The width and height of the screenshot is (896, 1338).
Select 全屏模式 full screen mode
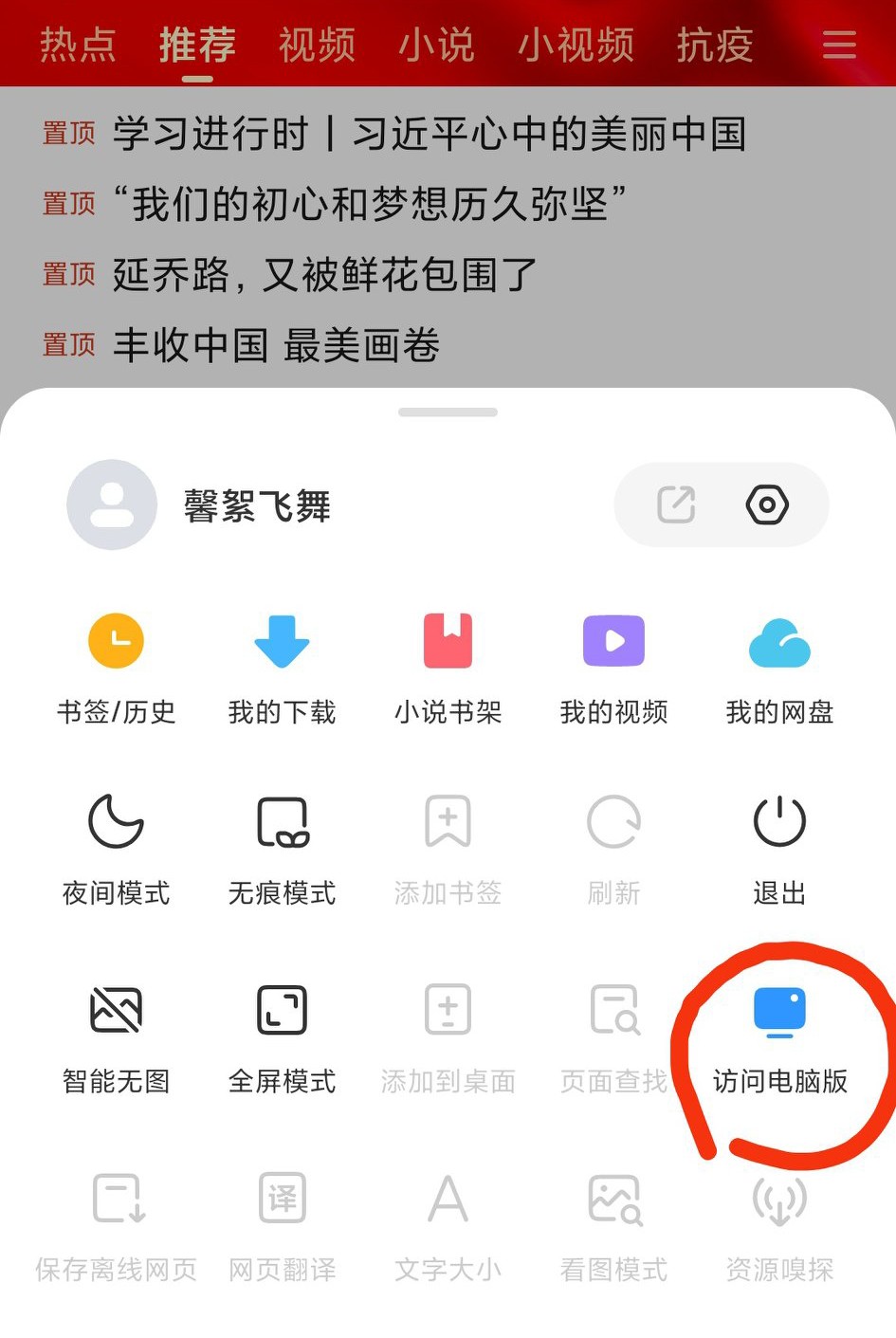click(281, 1034)
